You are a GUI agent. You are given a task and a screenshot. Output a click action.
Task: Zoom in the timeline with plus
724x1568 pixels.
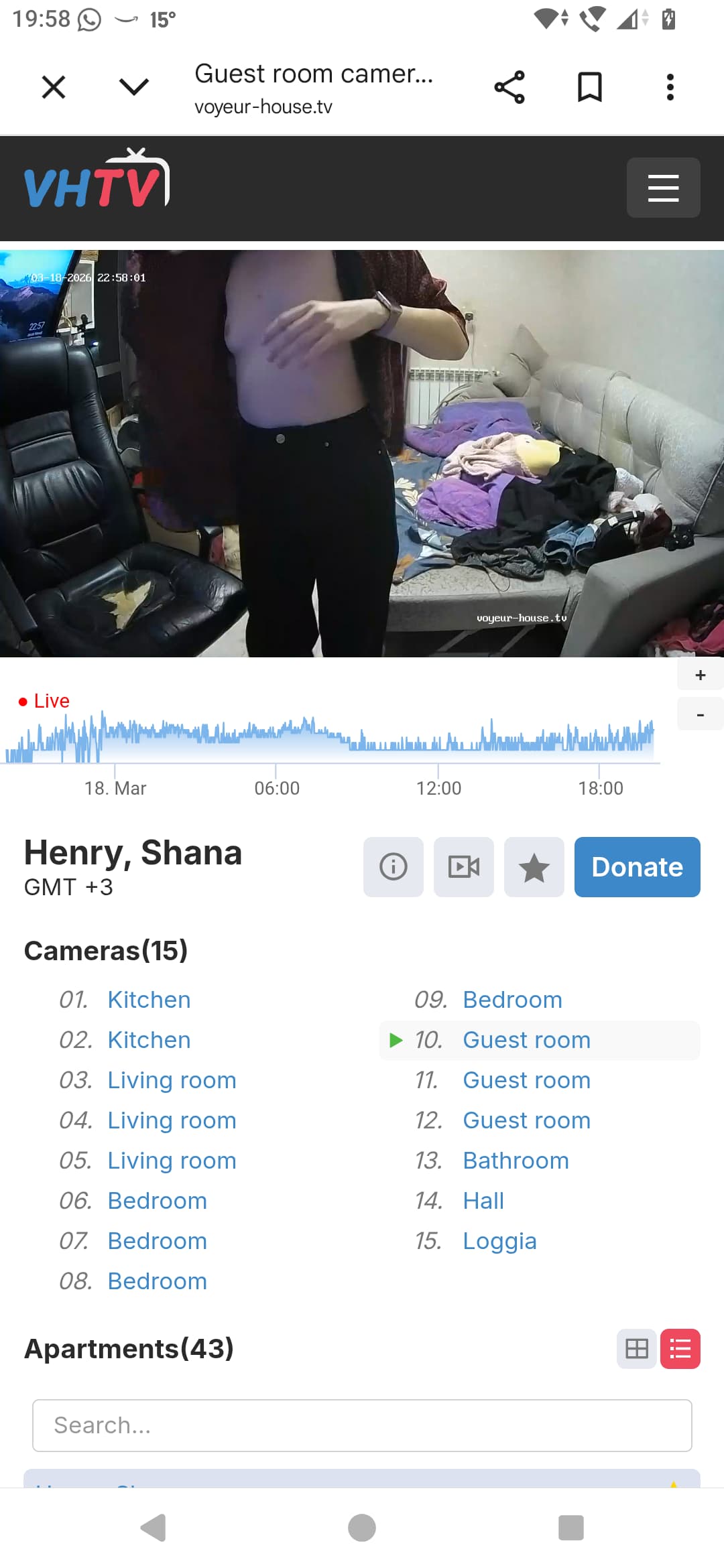click(700, 675)
